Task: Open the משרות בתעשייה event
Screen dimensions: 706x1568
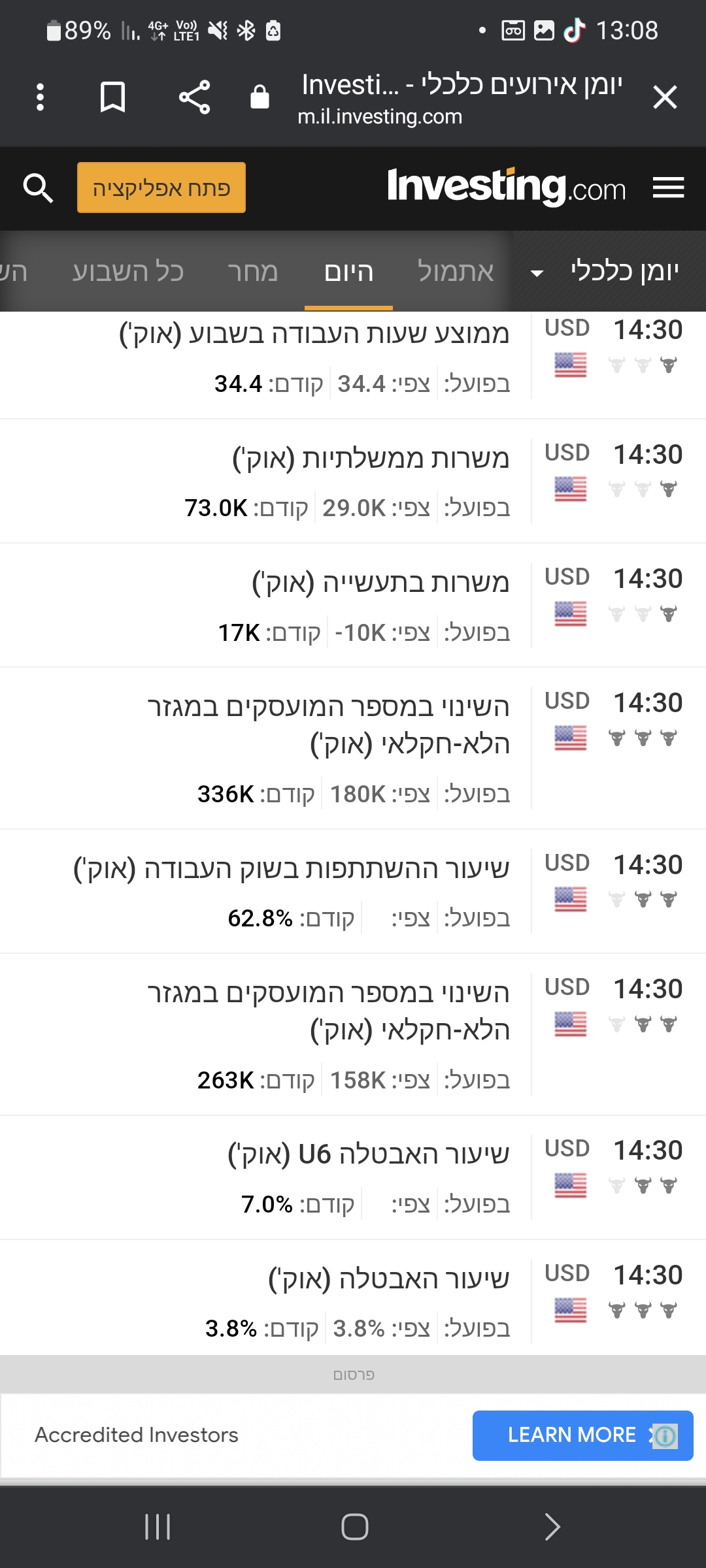Action: pyautogui.click(x=380, y=583)
